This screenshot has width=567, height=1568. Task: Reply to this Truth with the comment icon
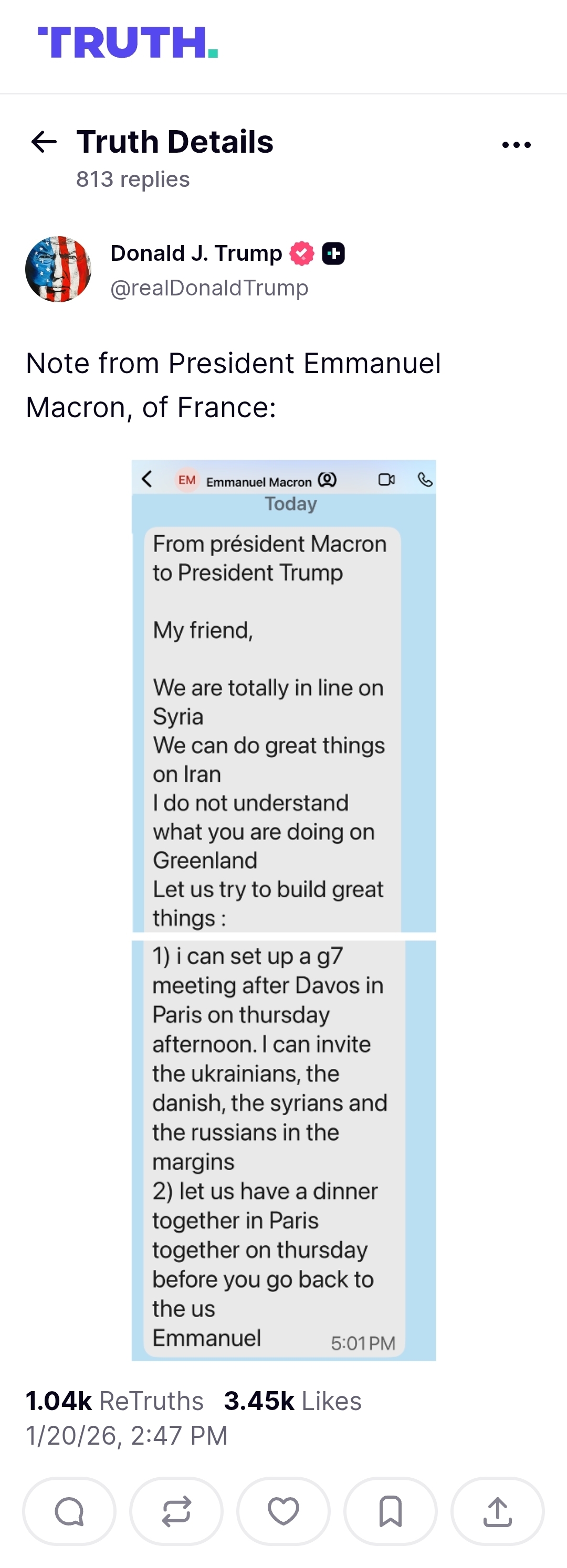point(69,1511)
